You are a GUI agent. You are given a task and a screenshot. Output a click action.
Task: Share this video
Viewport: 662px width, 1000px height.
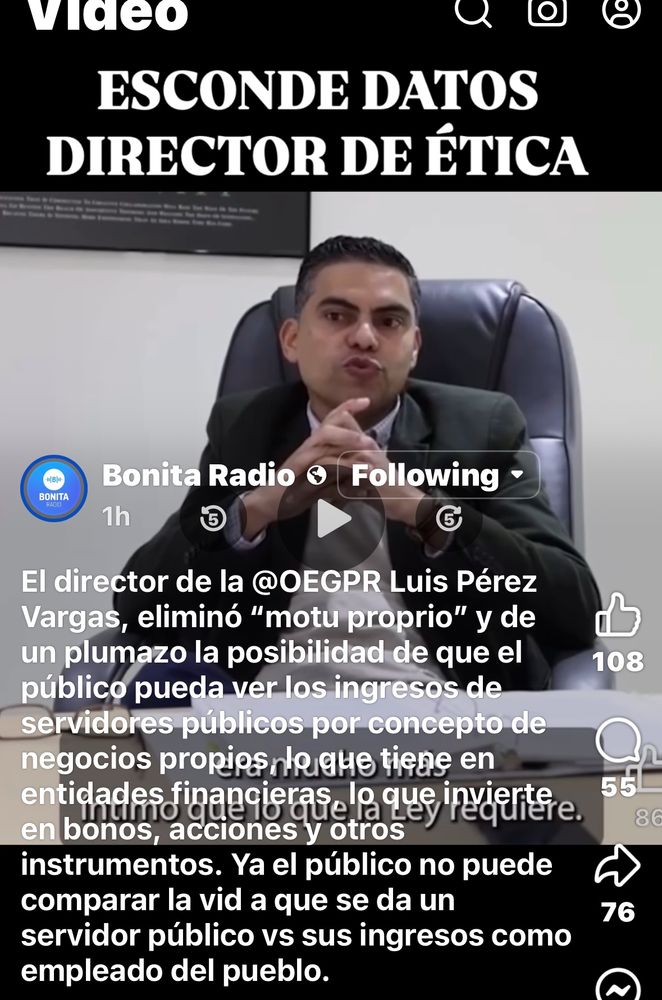(x=617, y=866)
